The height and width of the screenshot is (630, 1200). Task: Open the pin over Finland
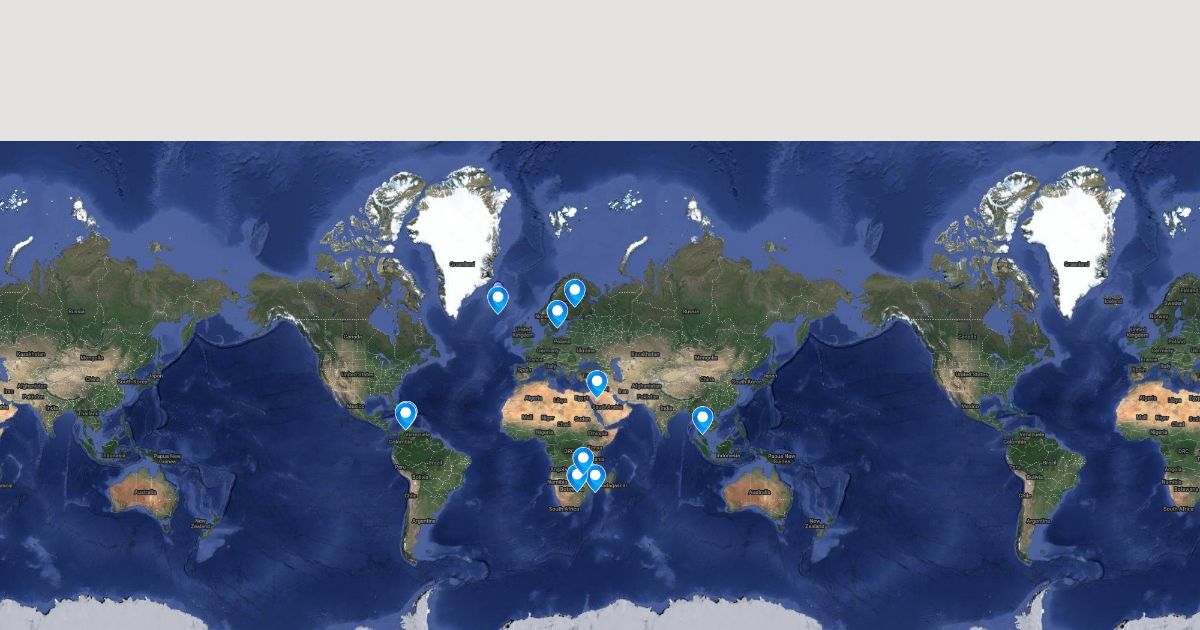point(574,291)
